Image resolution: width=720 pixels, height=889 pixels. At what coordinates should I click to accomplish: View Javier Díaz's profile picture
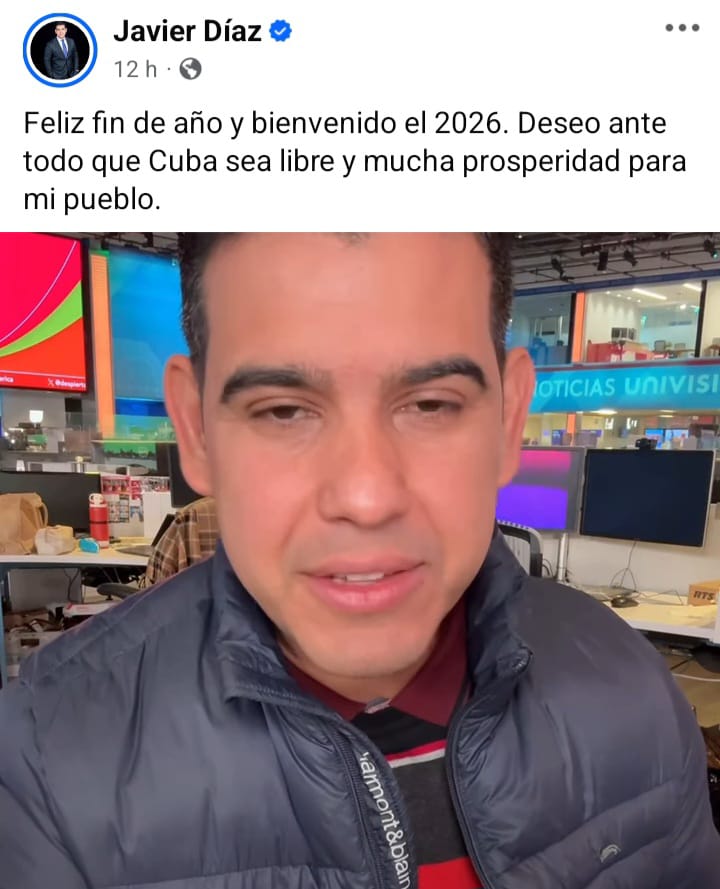coord(60,50)
